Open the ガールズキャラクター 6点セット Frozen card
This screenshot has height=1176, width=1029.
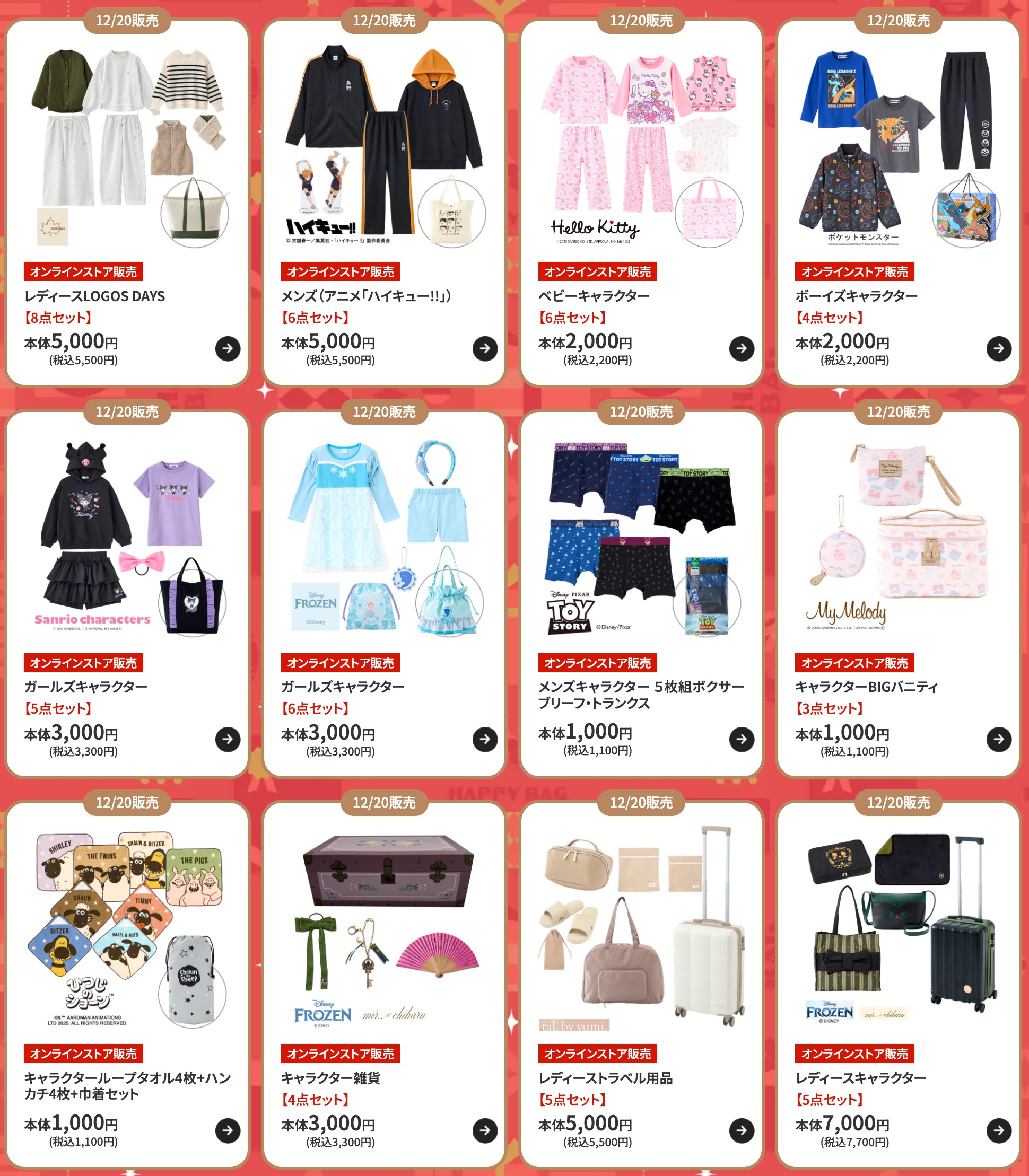point(485,739)
